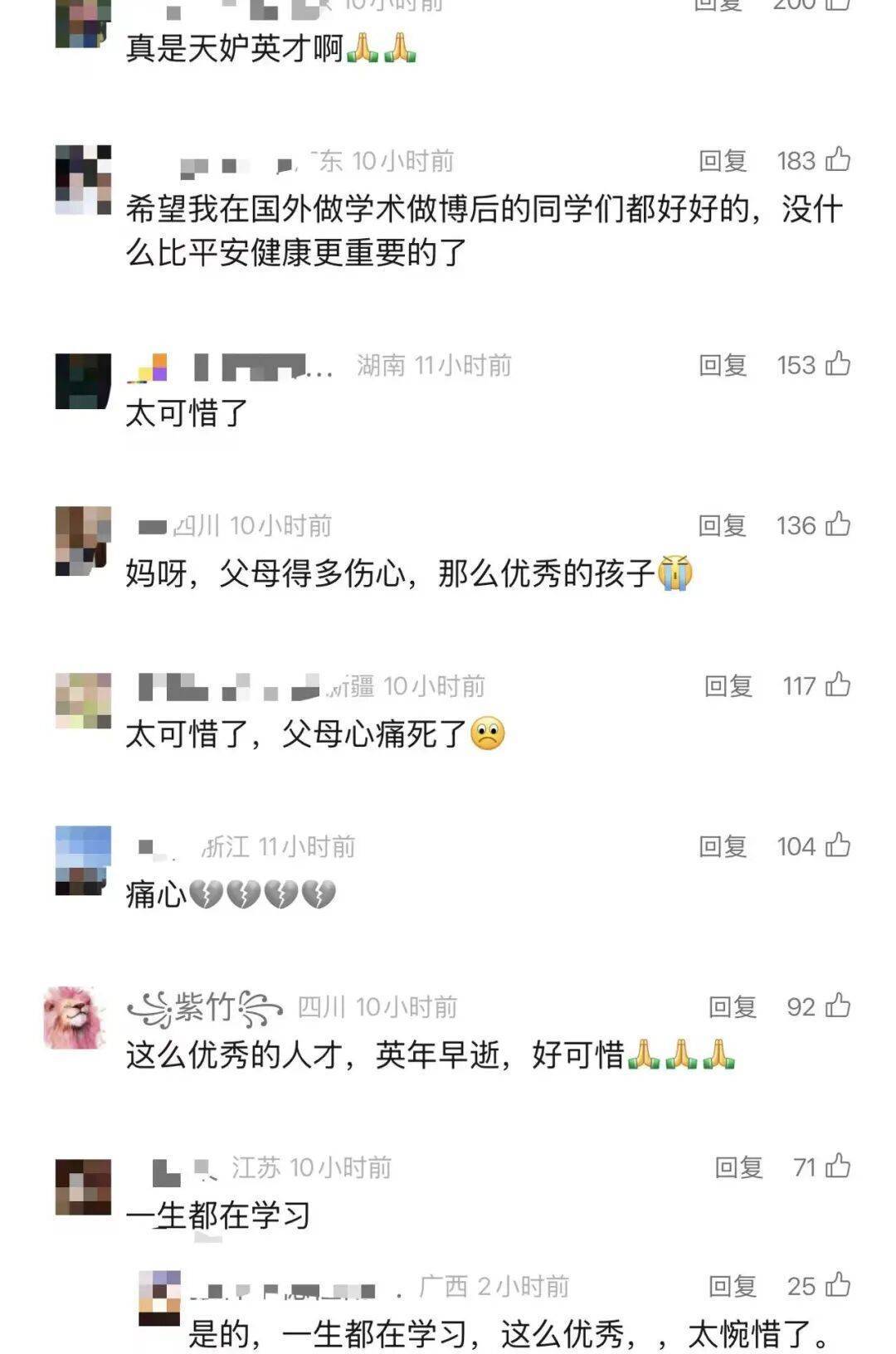Reply to '妈呀，父母得多伤心' comment
896x1354 pixels.
point(723,525)
